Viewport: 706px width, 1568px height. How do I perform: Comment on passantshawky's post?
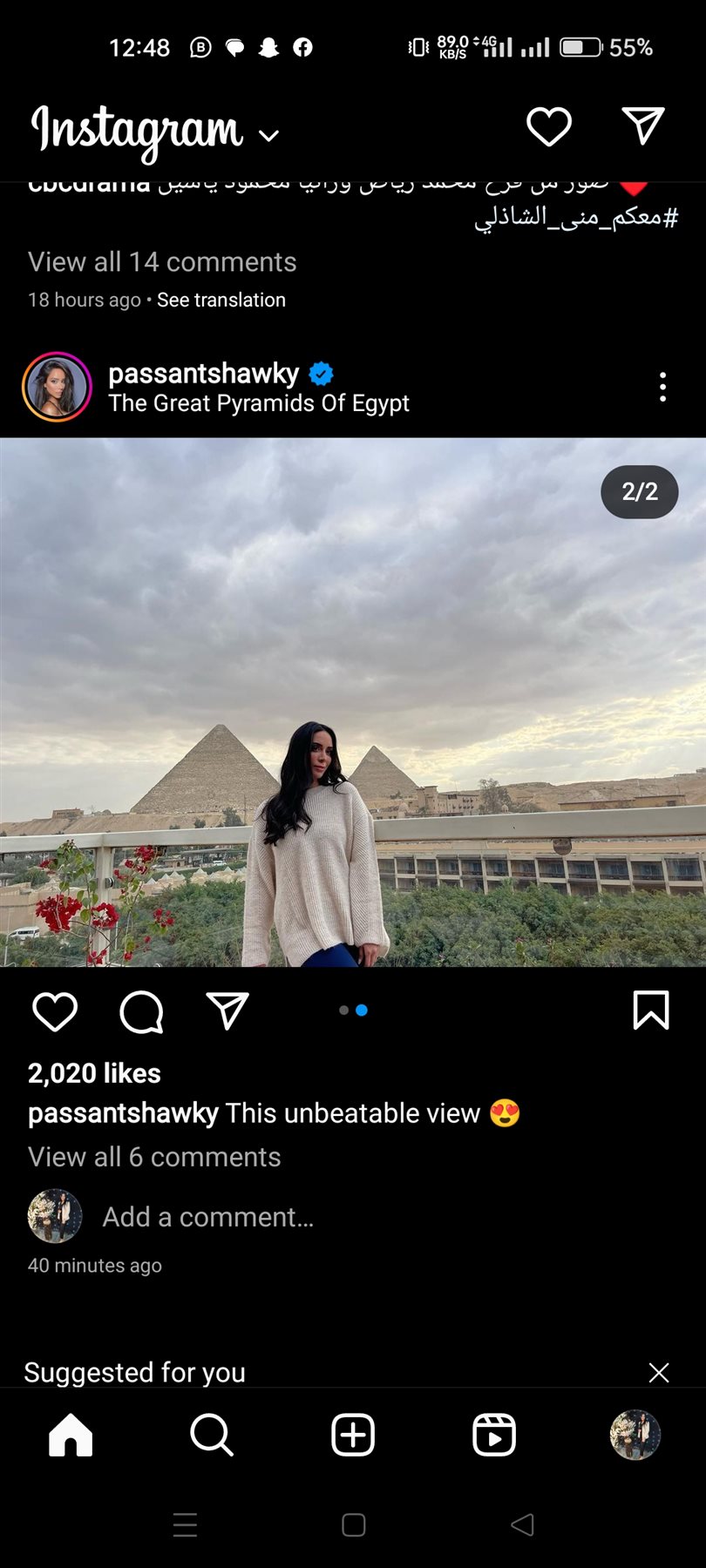pyautogui.click(x=141, y=1011)
